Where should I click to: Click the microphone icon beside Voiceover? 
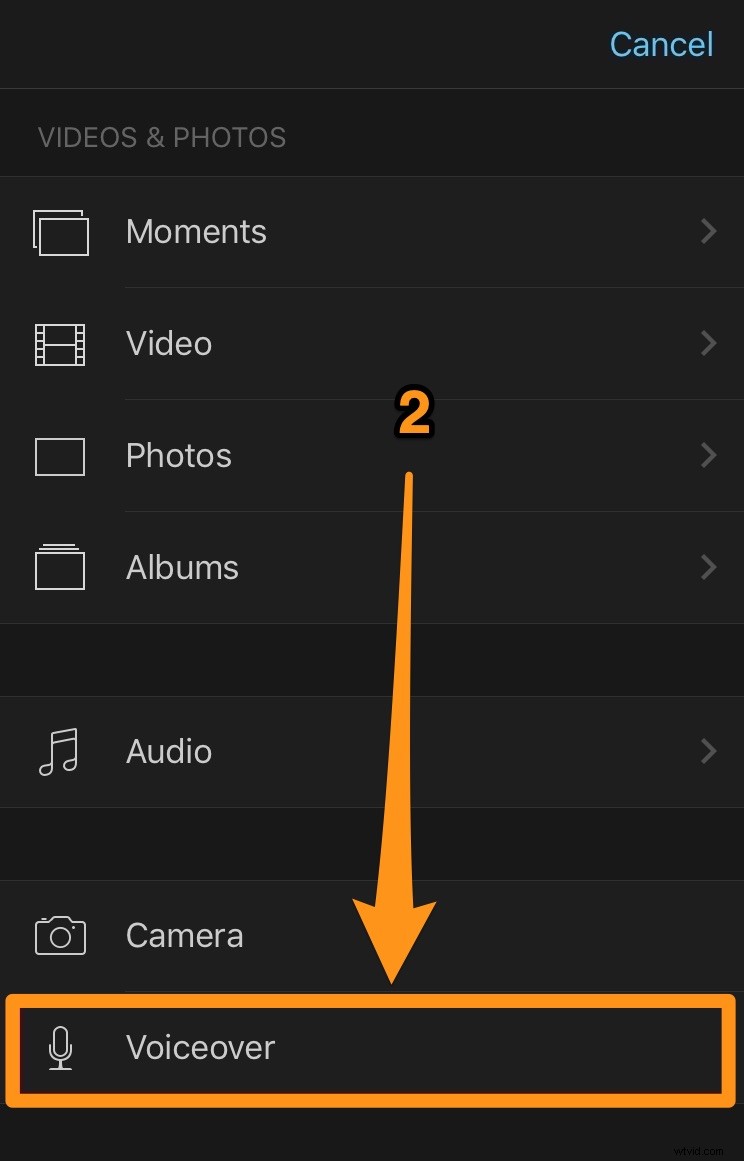tap(60, 1048)
